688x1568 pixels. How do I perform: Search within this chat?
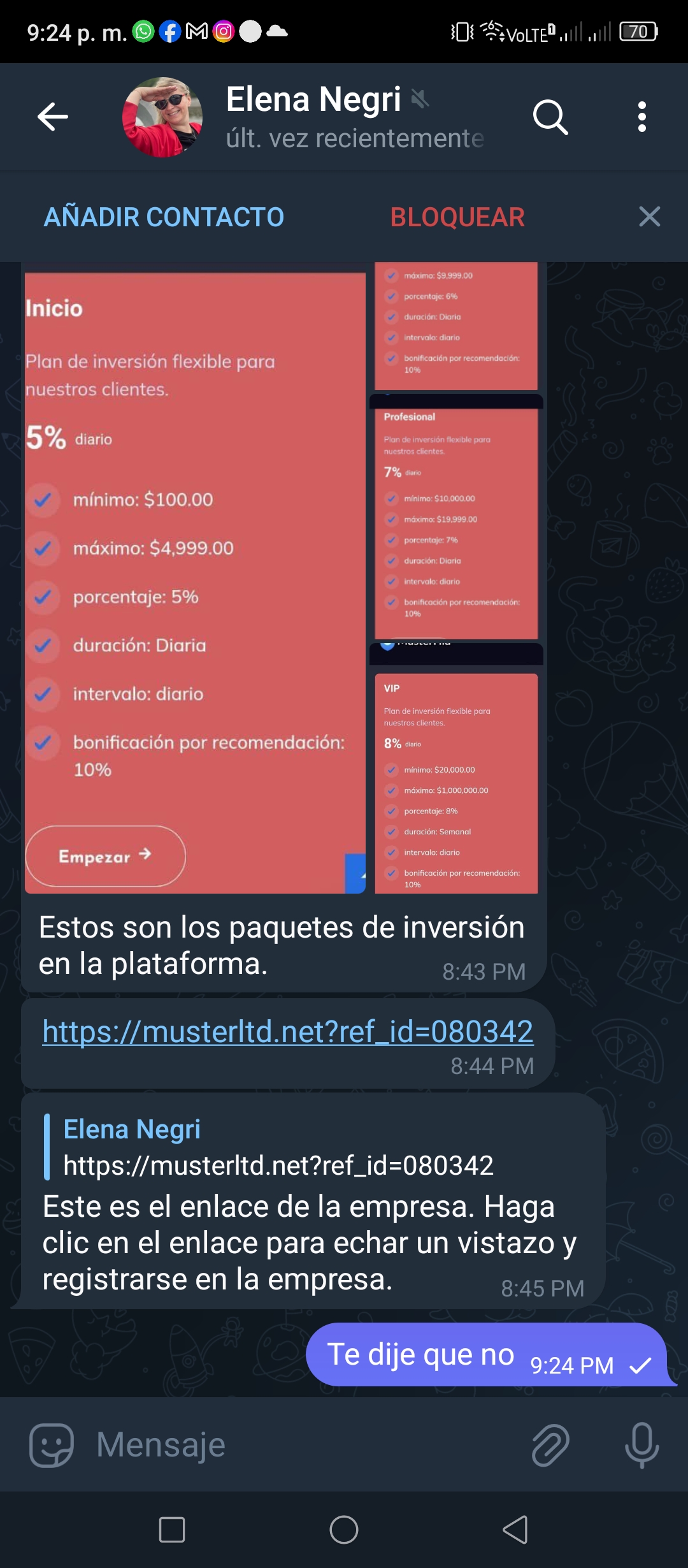[550, 117]
